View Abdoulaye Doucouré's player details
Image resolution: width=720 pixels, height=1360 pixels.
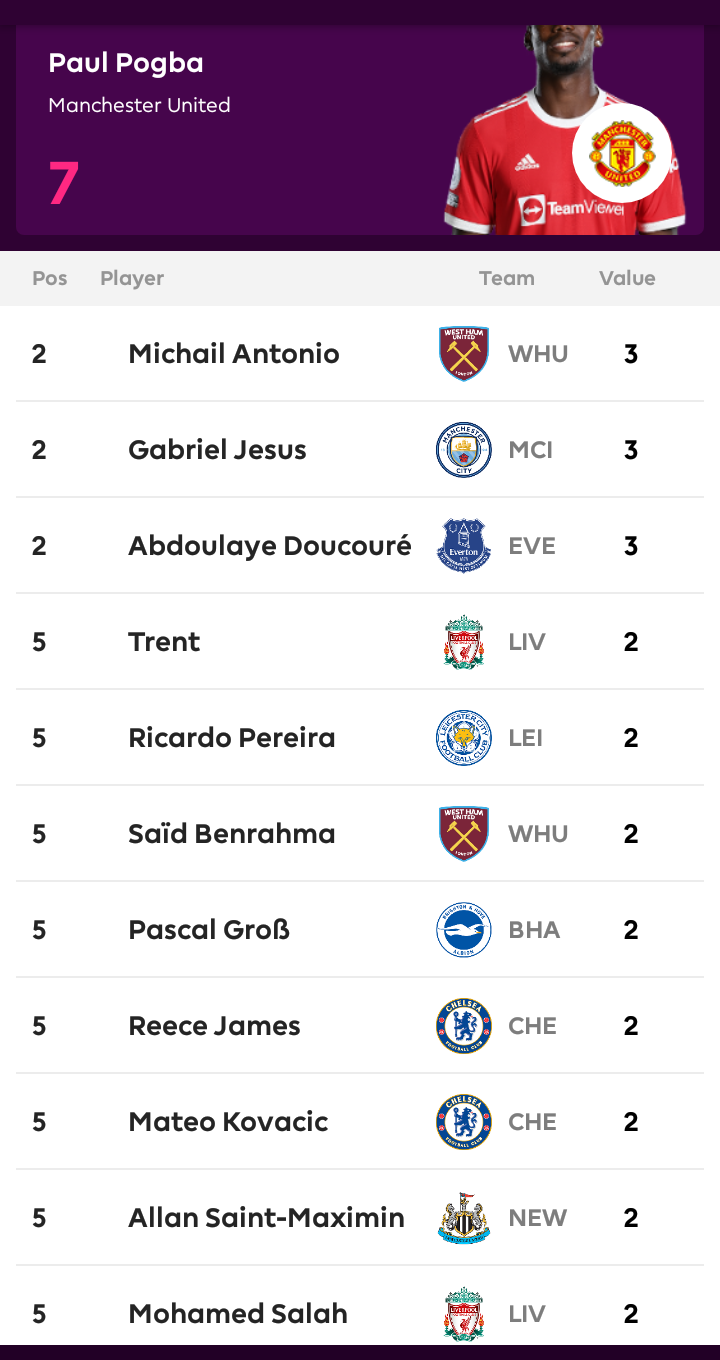[360, 546]
